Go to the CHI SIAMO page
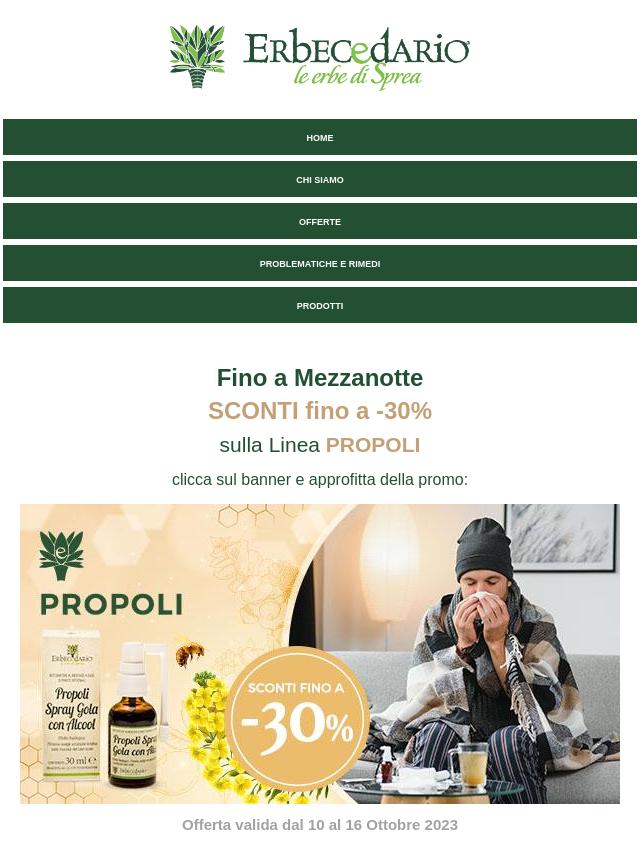This screenshot has height=854, width=640. (320, 180)
